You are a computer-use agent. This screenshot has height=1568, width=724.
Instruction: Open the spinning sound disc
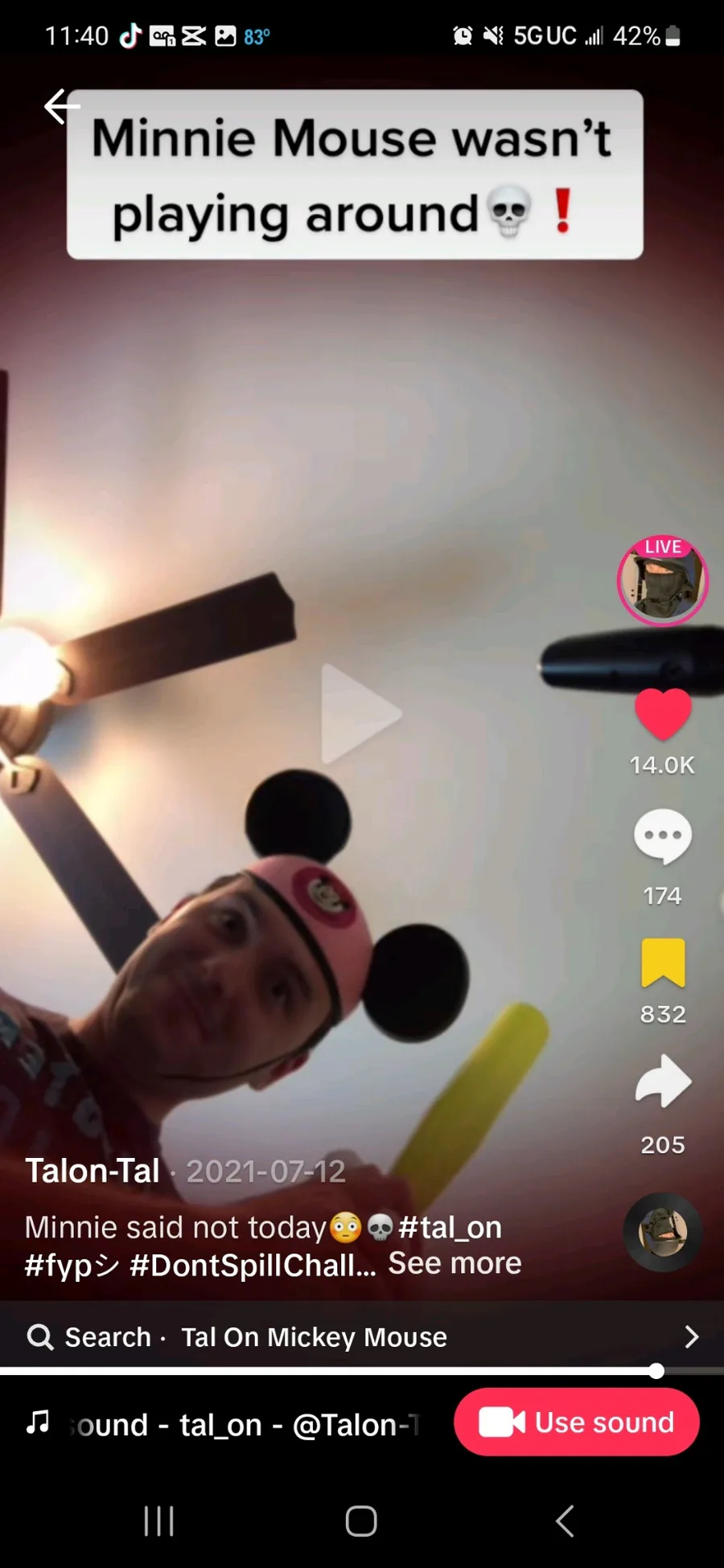point(663,1232)
